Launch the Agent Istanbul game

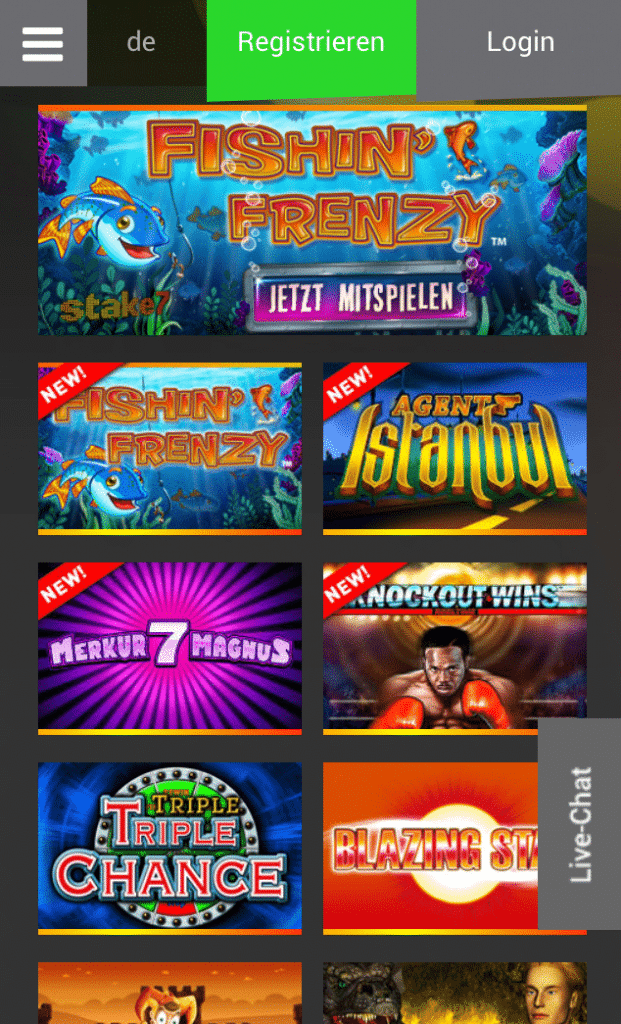click(x=455, y=449)
